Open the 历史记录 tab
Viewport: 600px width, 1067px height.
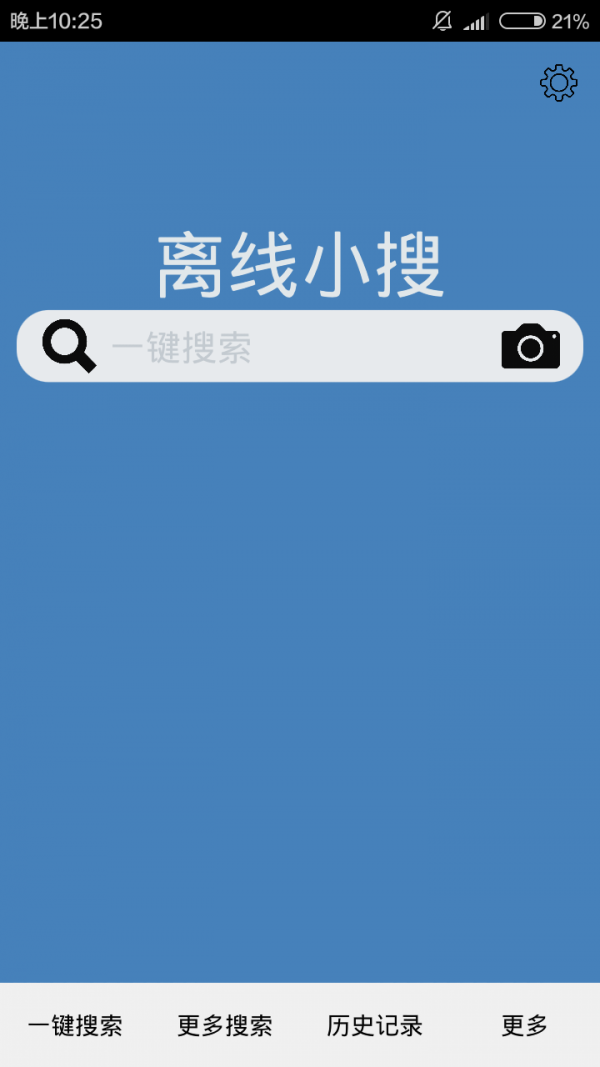click(x=375, y=1025)
